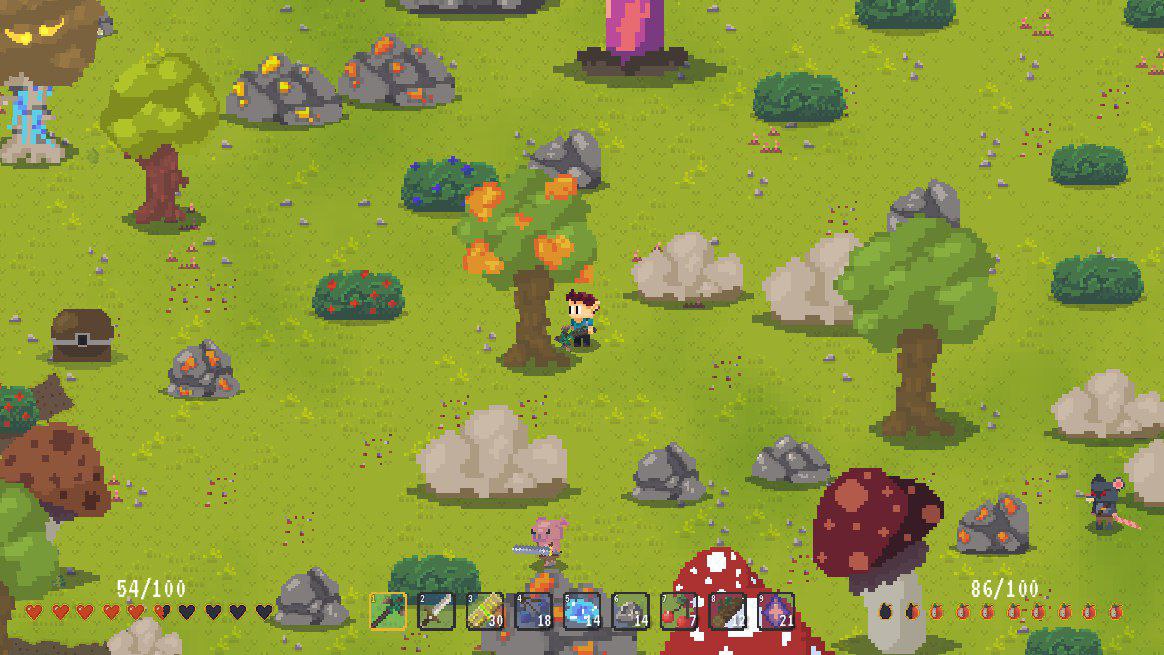
Task: Select the blue slime item in slot 5
Action: (x=582, y=610)
